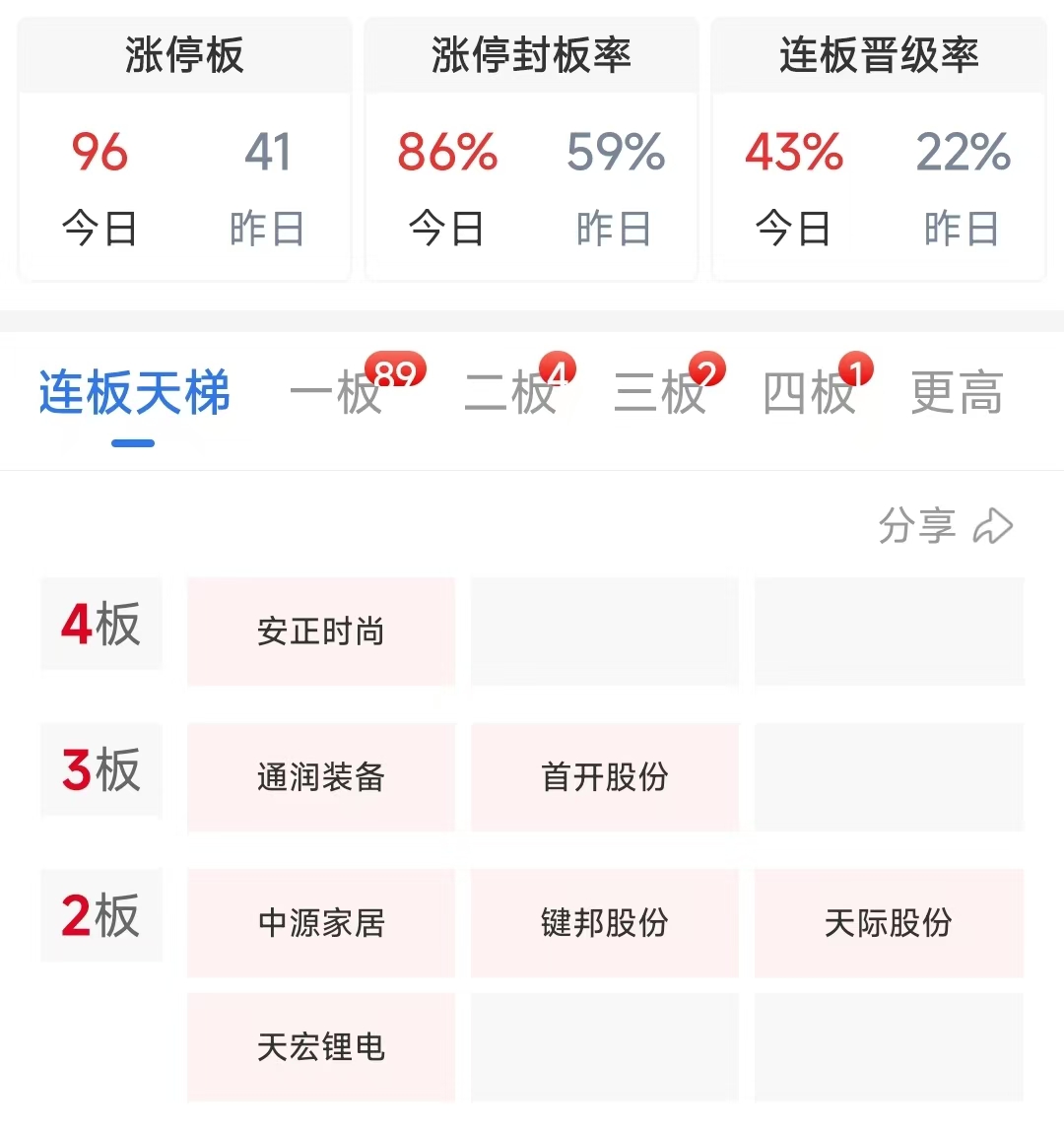Switch to the 一板 tab
Screen dimensions: 1064x1130
click(337, 393)
